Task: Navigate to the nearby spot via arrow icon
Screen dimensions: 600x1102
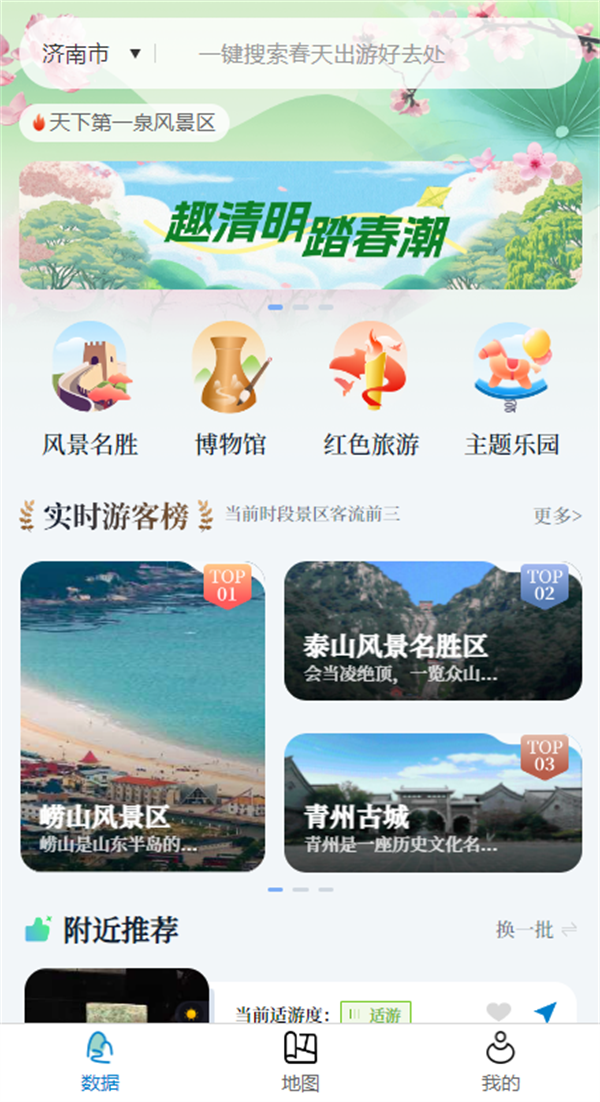Action: (545, 1012)
